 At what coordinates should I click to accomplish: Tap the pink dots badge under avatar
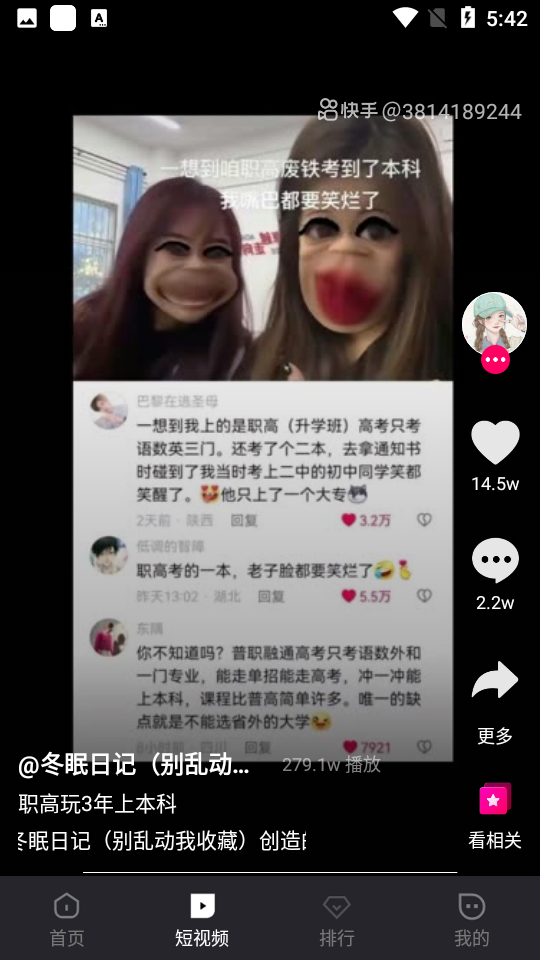point(495,360)
